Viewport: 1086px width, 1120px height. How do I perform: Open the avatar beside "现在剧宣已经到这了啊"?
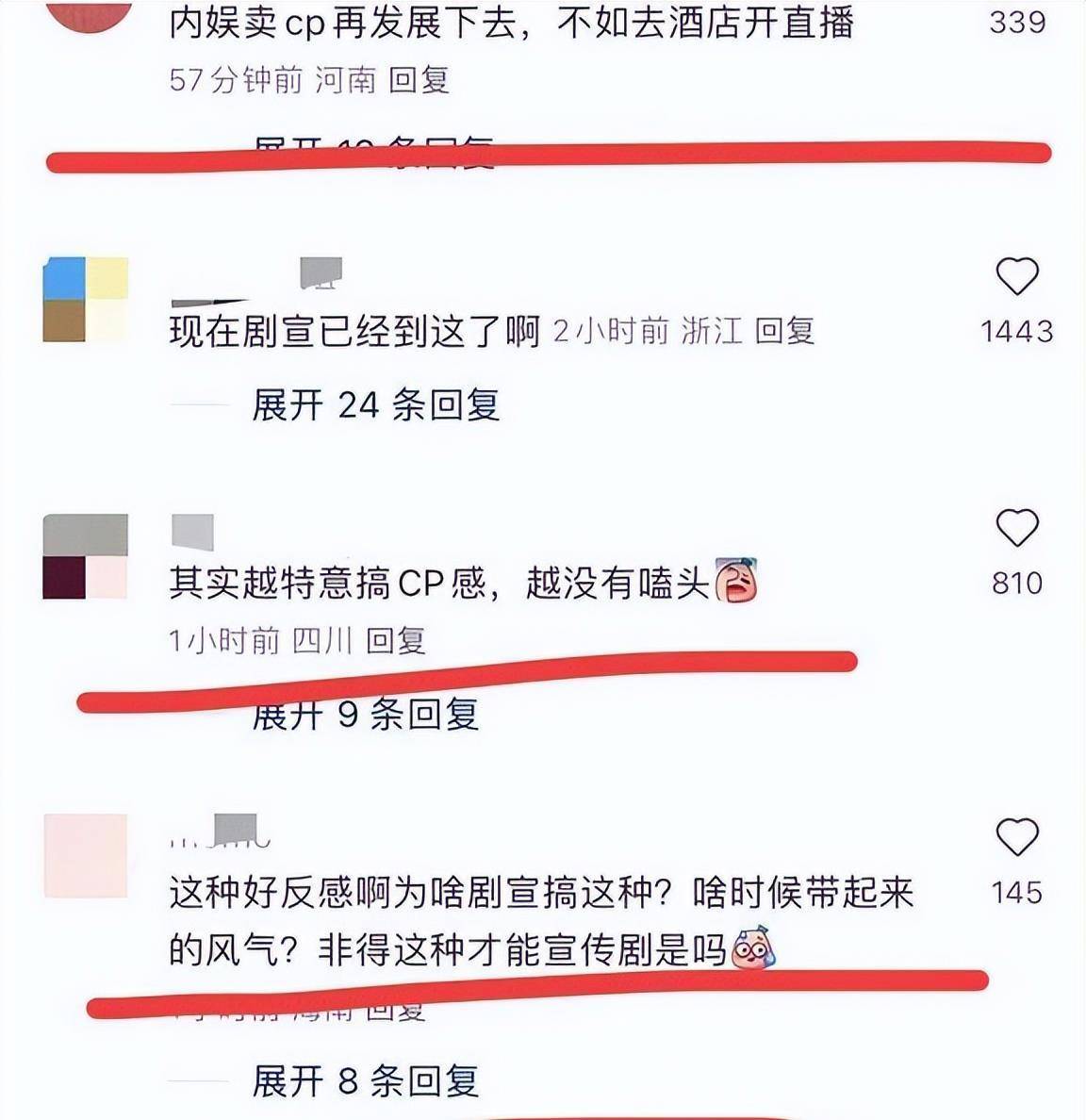[86, 299]
